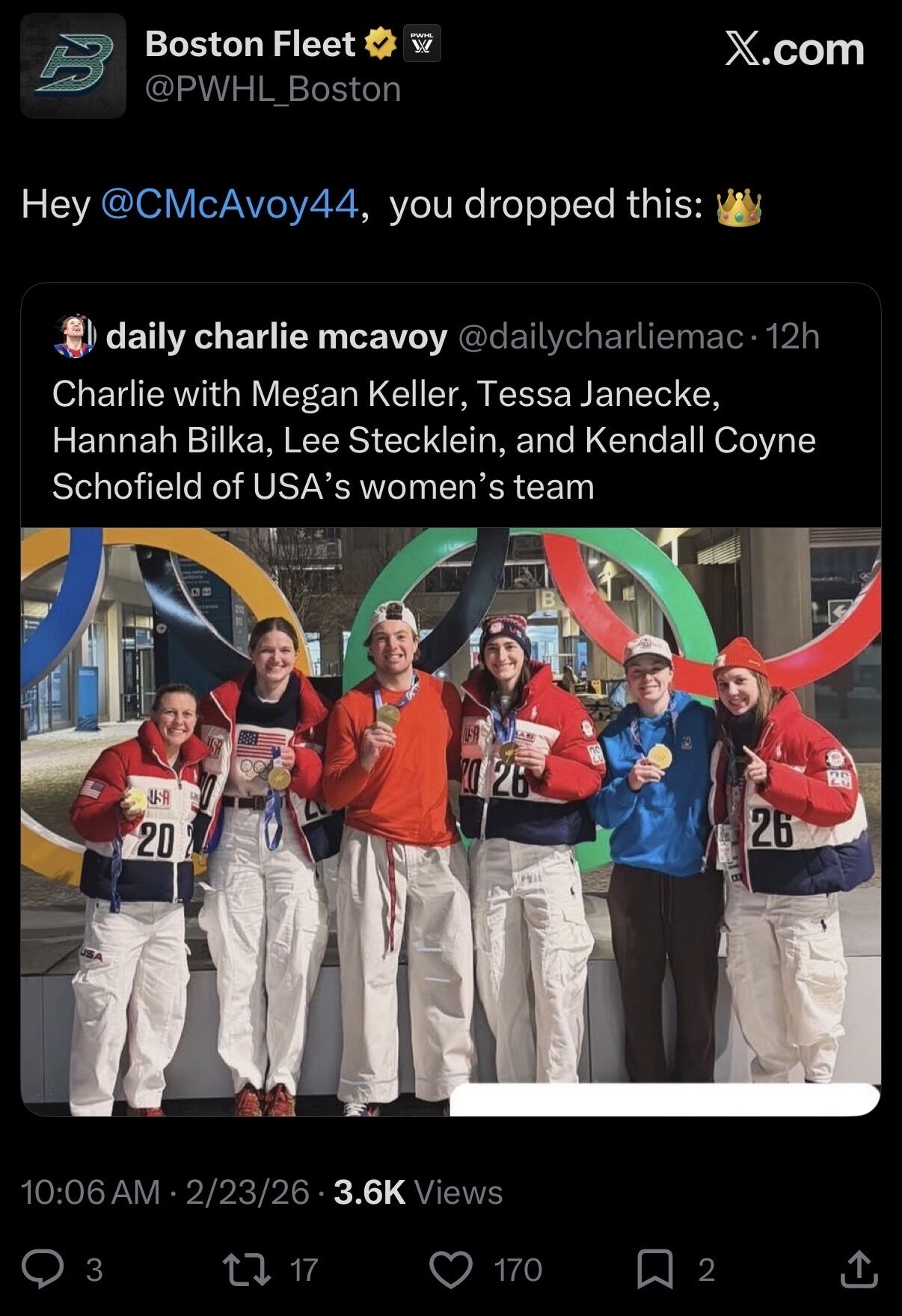The image size is (902, 1316).
Task: Reply to the Boston Fleet post
Action: pyautogui.click(x=43, y=1270)
